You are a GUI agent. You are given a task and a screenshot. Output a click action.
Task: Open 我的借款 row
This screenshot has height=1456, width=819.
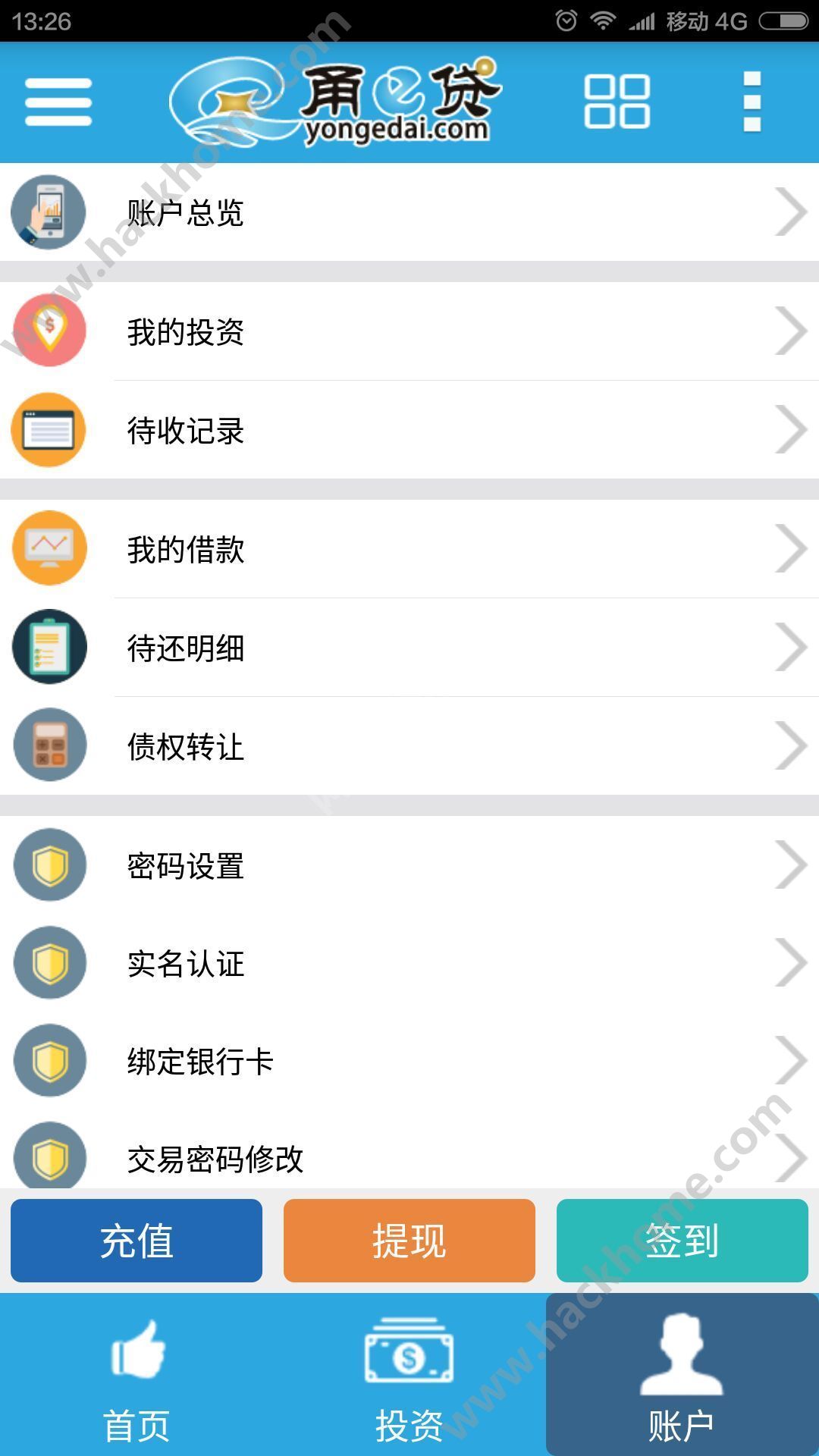click(409, 549)
